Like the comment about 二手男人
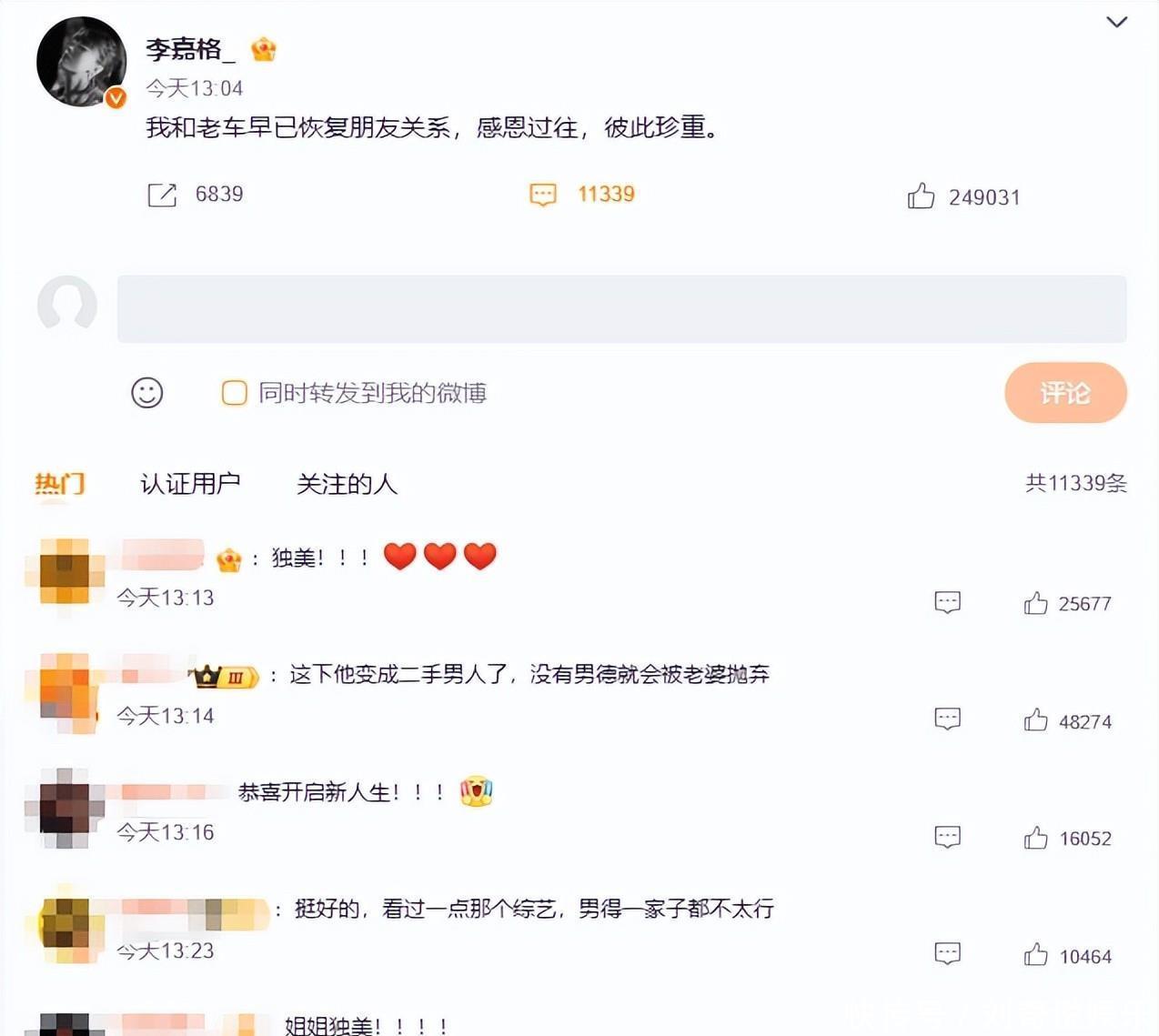Image resolution: width=1159 pixels, height=1036 pixels. pyautogui.click(x=1035, y=720)
